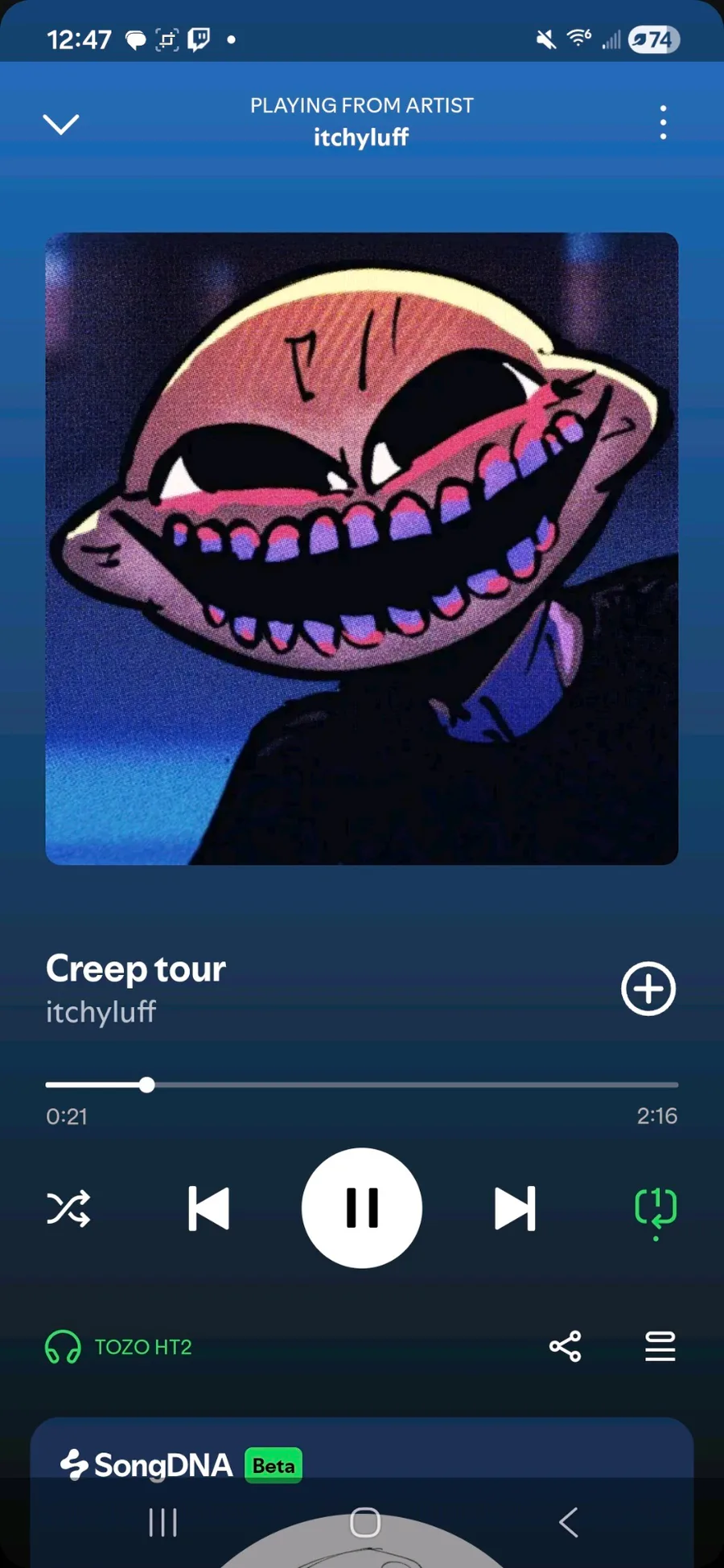Open TOZO HT2 device picker
The width and height of the screenshot is (724, 1568).
tap(119, 1347)
